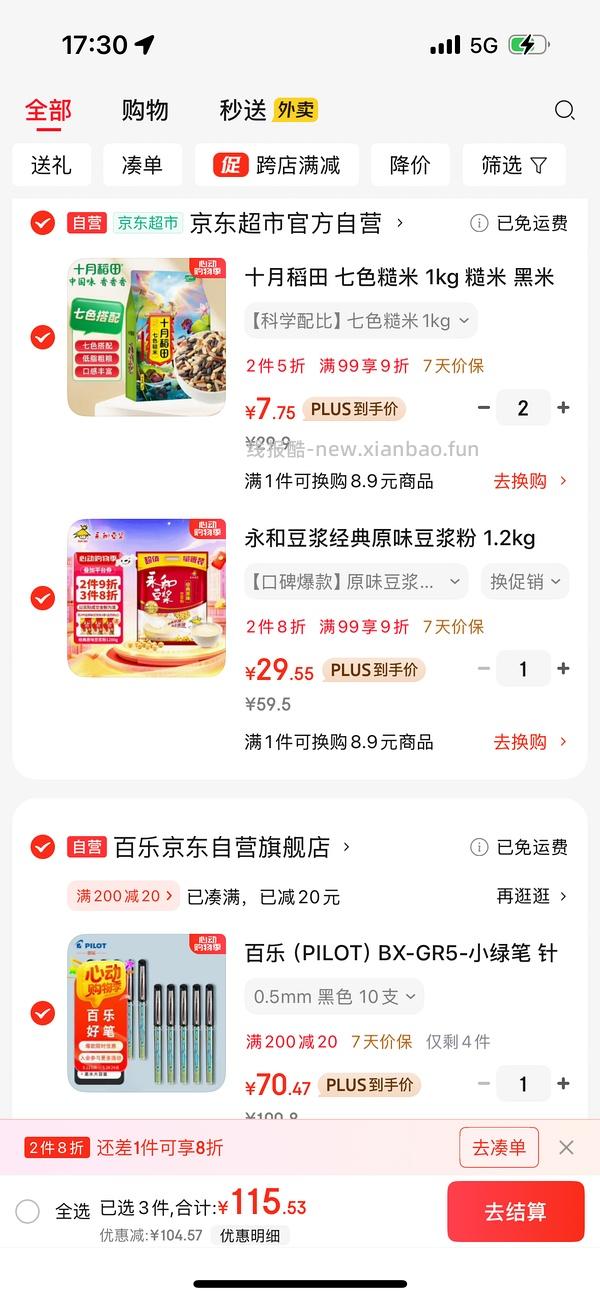Open the search icon in the cart

click(565, 110)
